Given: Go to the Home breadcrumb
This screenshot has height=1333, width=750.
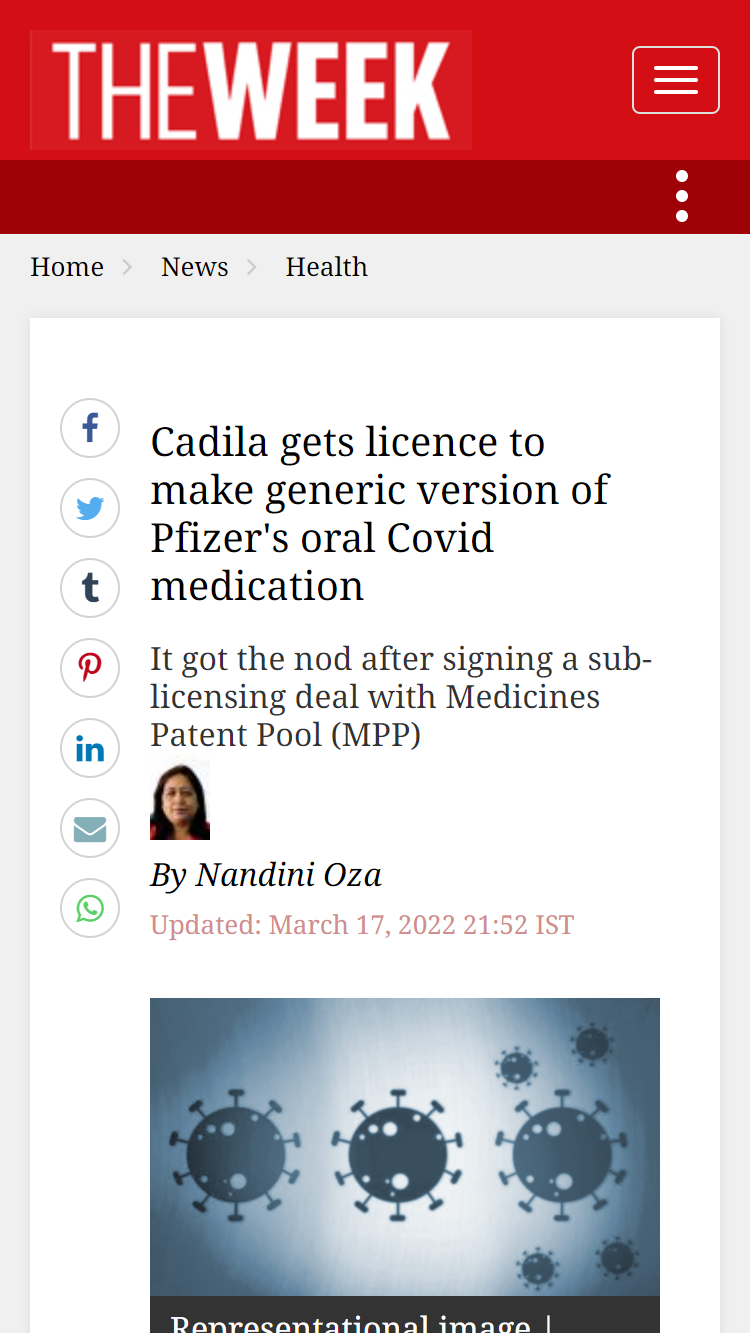Looking at the screenshot, I should click(67, 267).
